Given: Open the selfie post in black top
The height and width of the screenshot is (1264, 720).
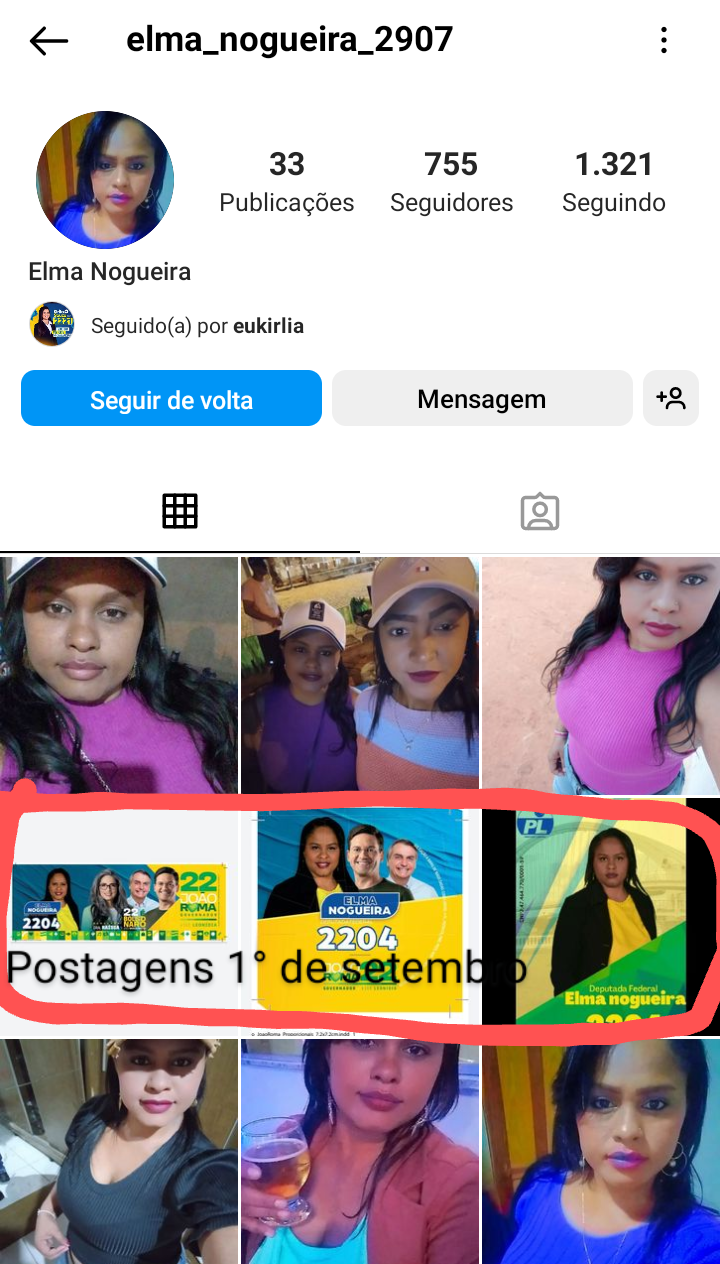Looking at the screenshot, I should click(119, 1150).
